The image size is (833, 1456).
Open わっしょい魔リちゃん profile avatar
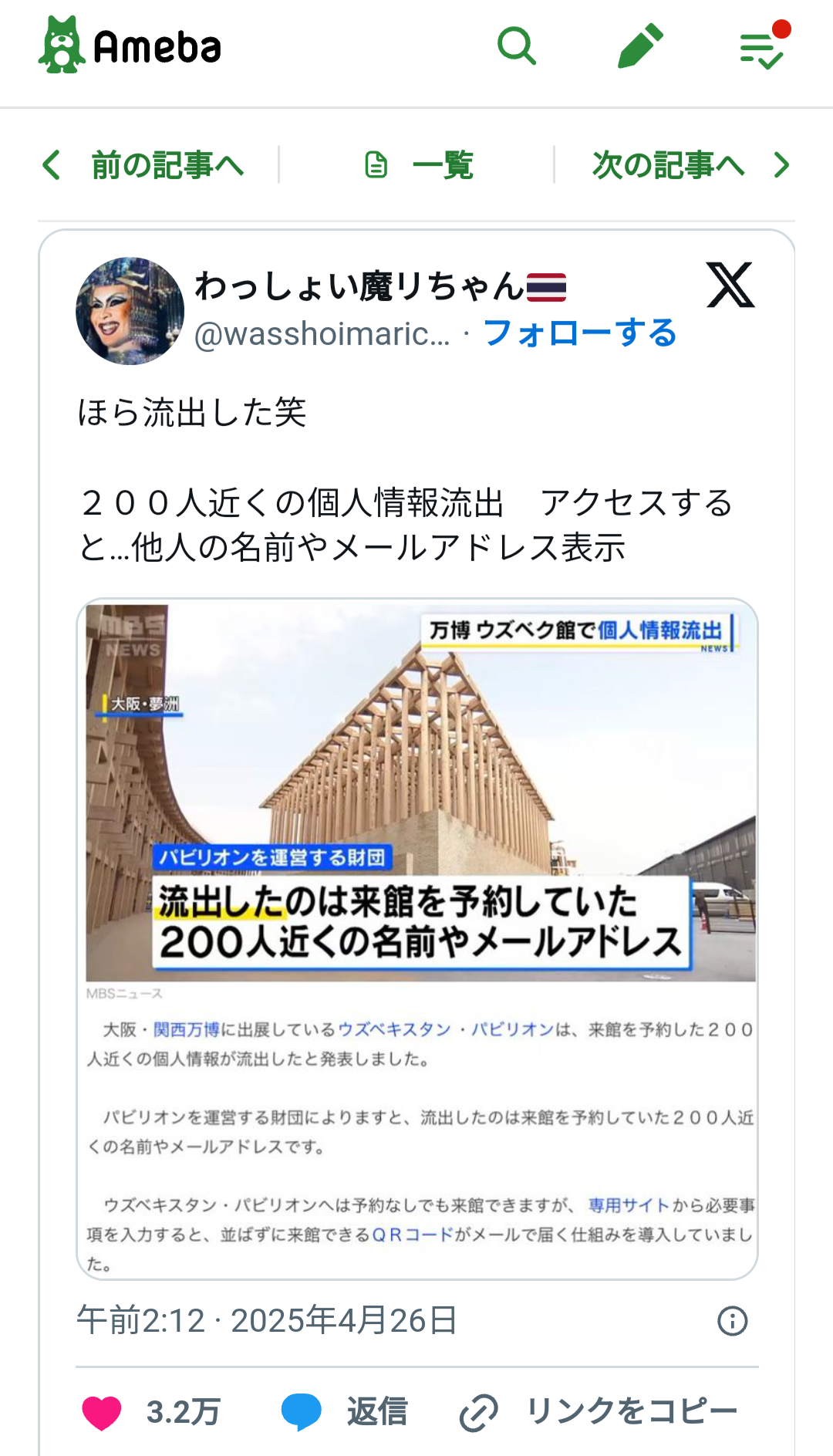tap(130, 311)
